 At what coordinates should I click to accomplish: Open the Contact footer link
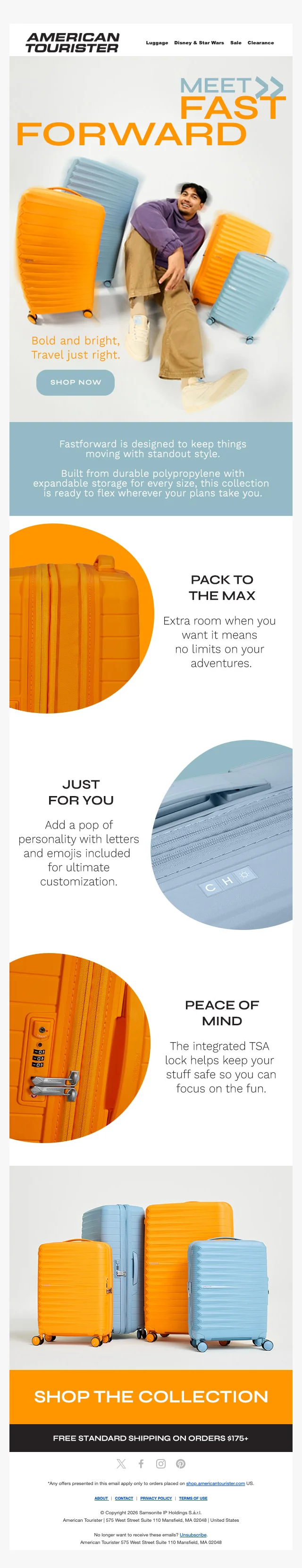click(x=124, y=1498)
